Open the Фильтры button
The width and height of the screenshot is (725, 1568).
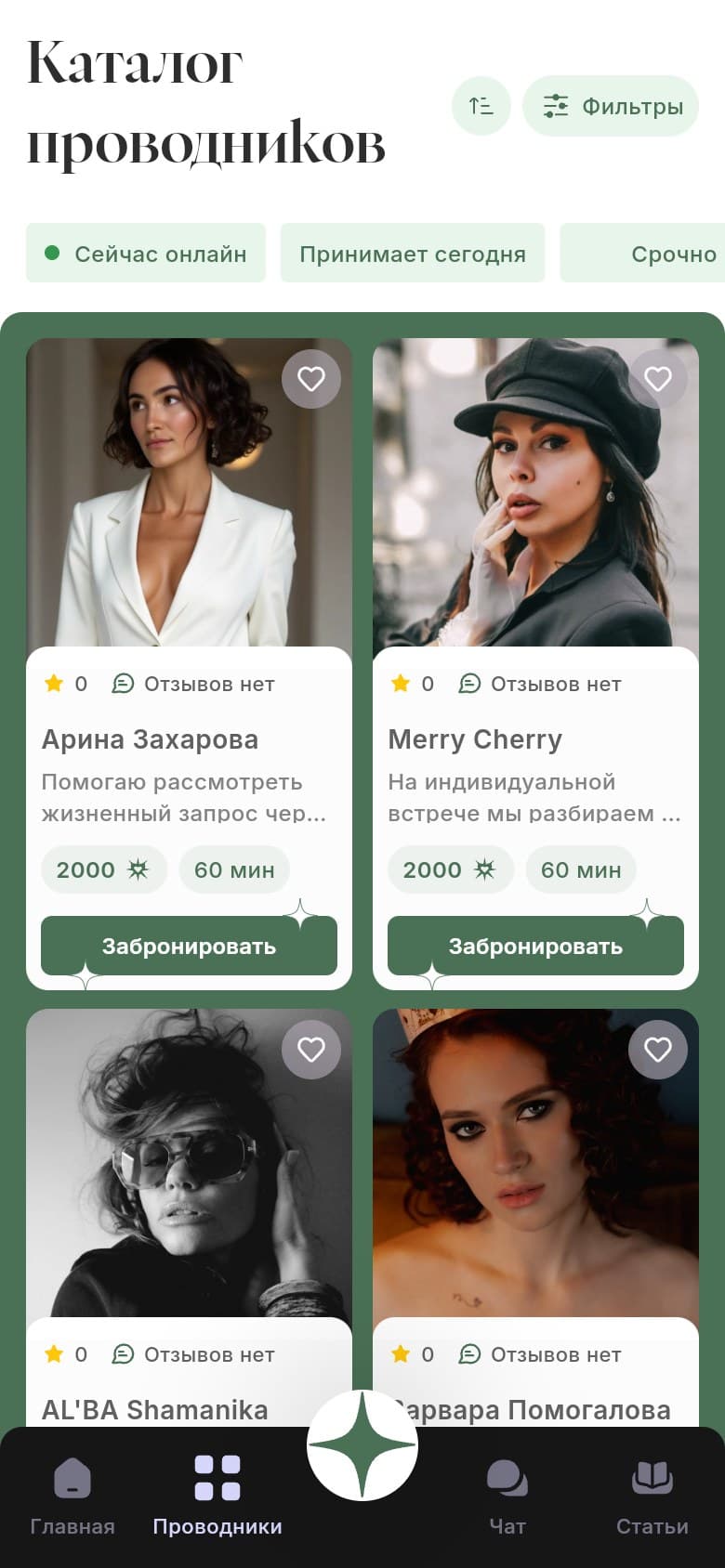[x=610, y=106]
